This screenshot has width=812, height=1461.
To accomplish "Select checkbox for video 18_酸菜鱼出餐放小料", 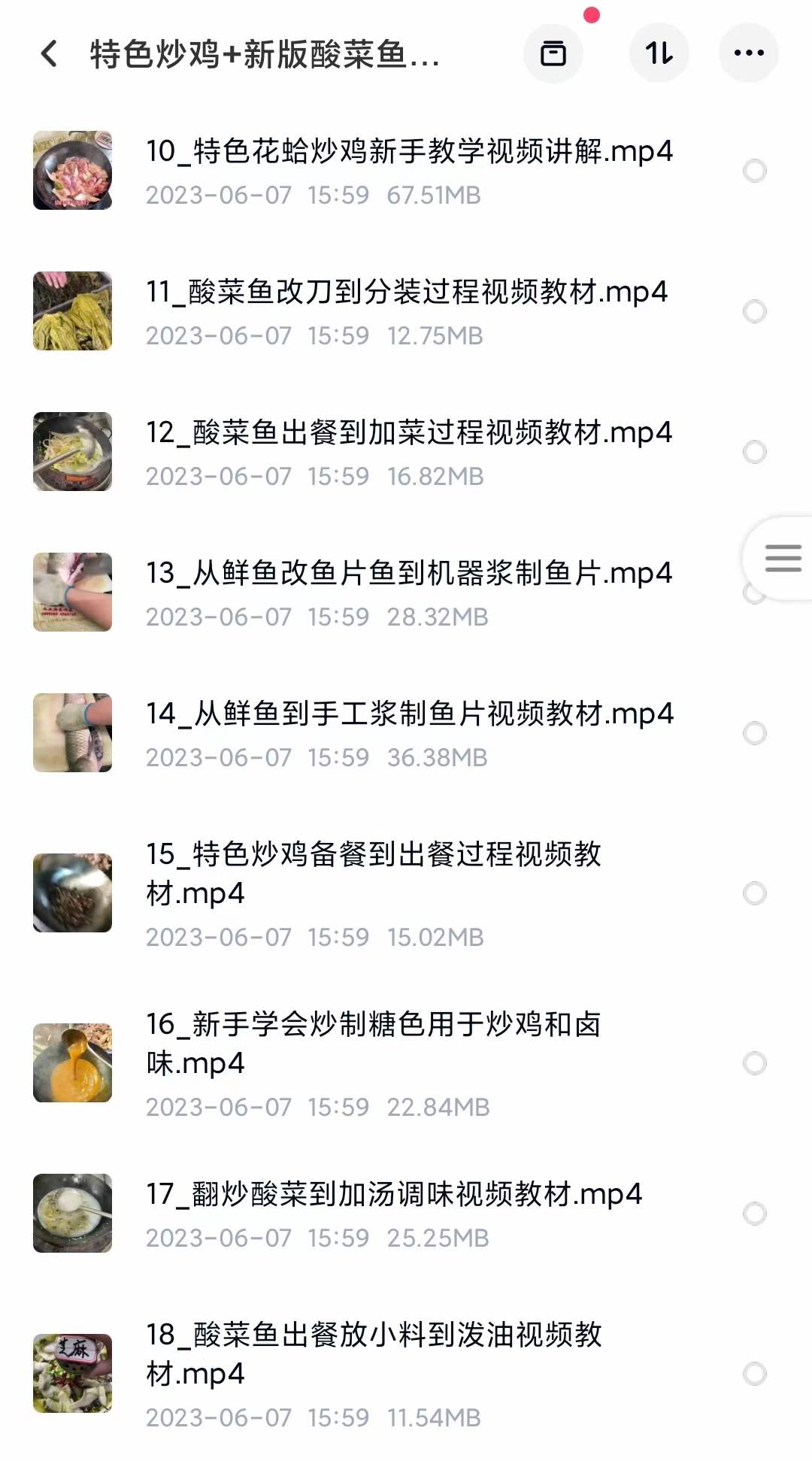I will [x=754, y=1371].
